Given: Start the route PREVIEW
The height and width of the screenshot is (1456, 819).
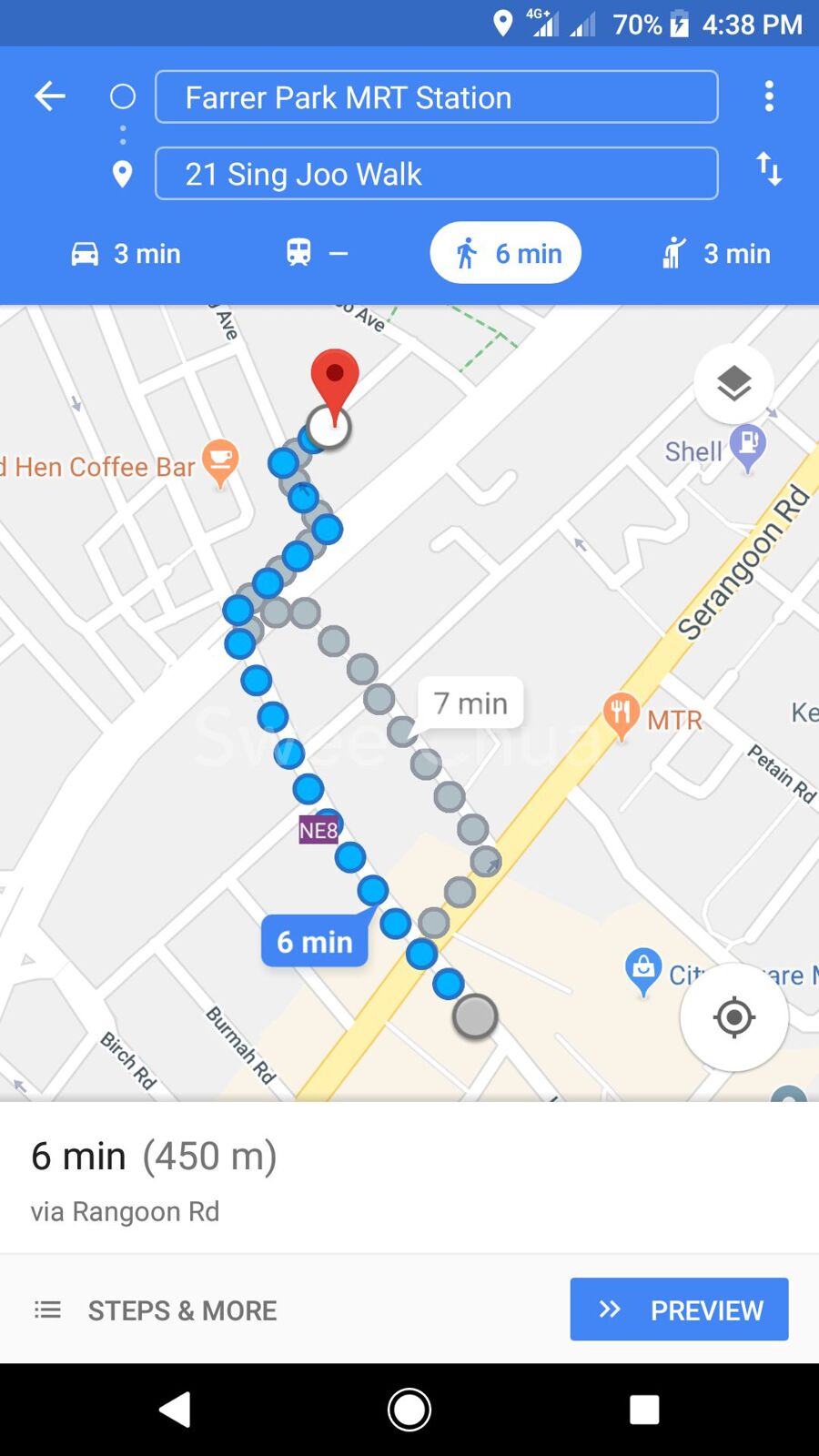Looking at the screenshot, I should coord(679,1309).
